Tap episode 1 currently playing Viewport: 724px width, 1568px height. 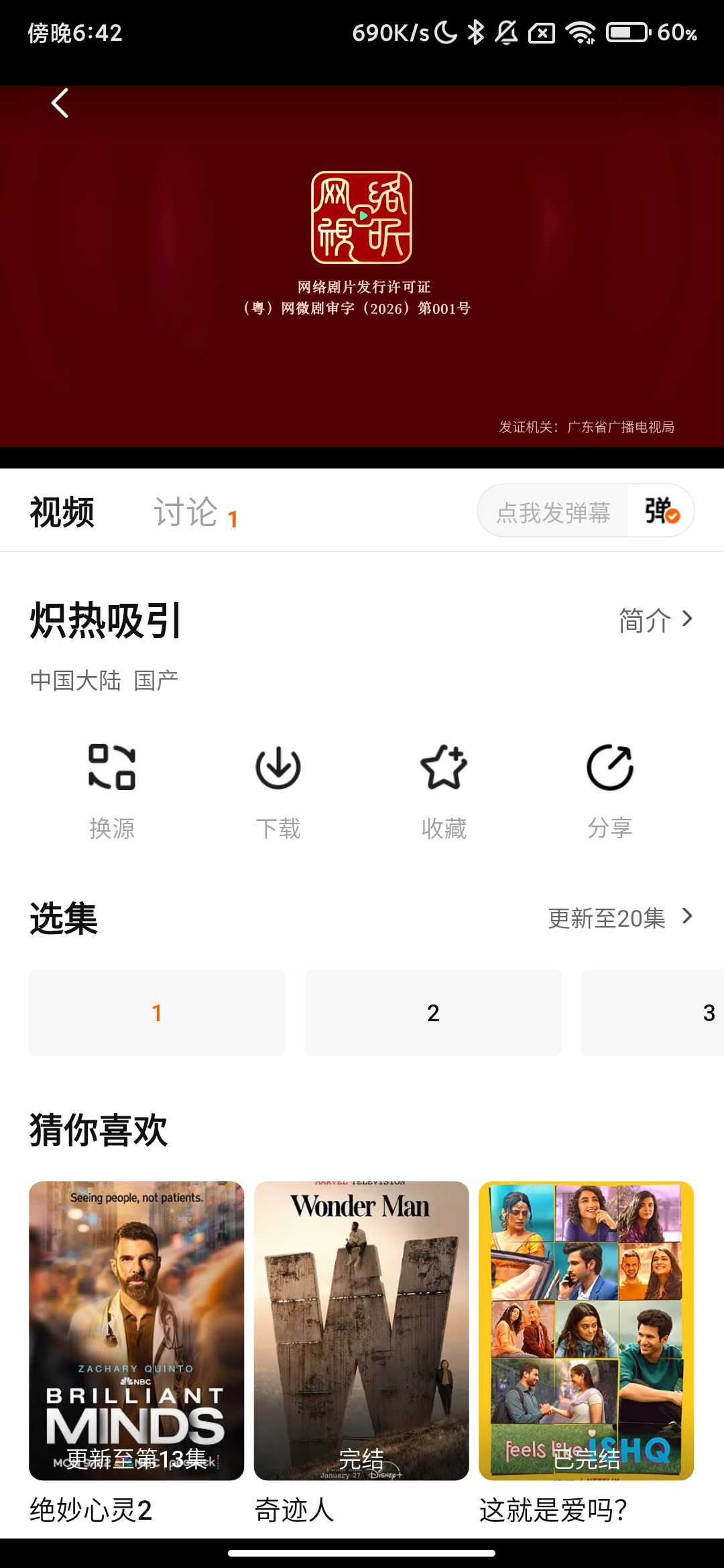(157, 1012)
